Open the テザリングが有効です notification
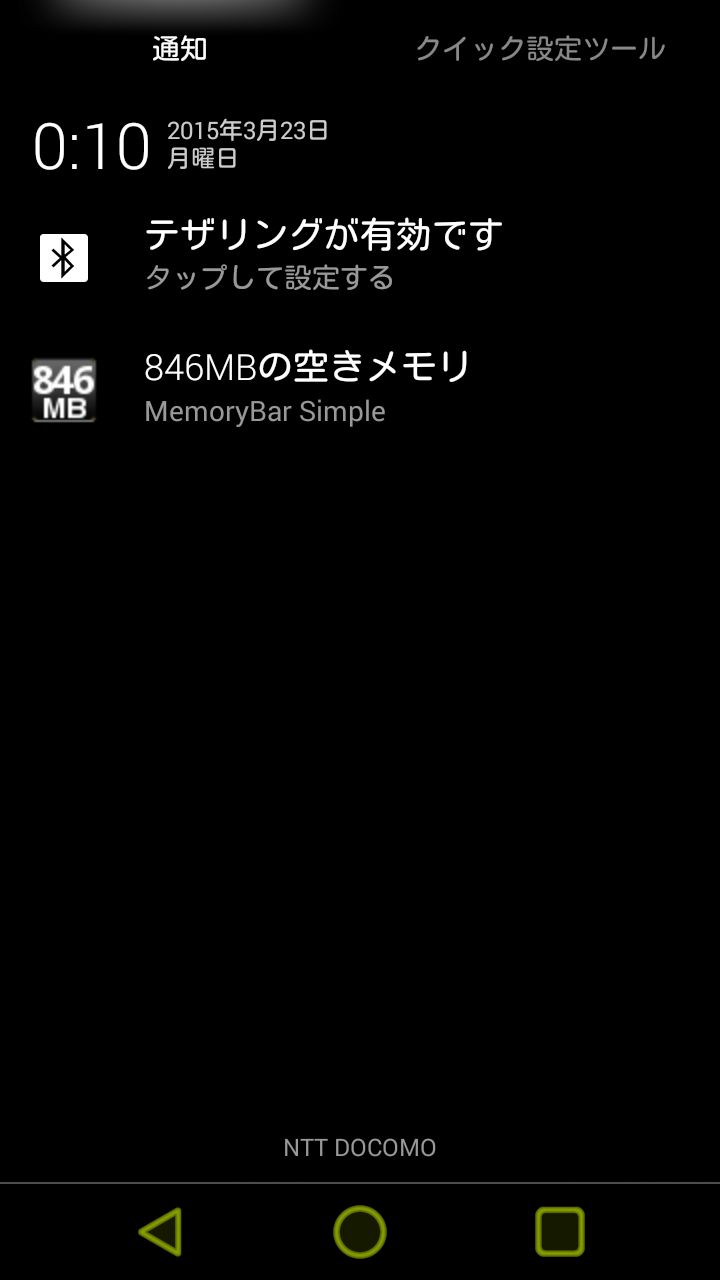Image resolution: width=720 pixels, height=1280 pixels. point(360,257)
